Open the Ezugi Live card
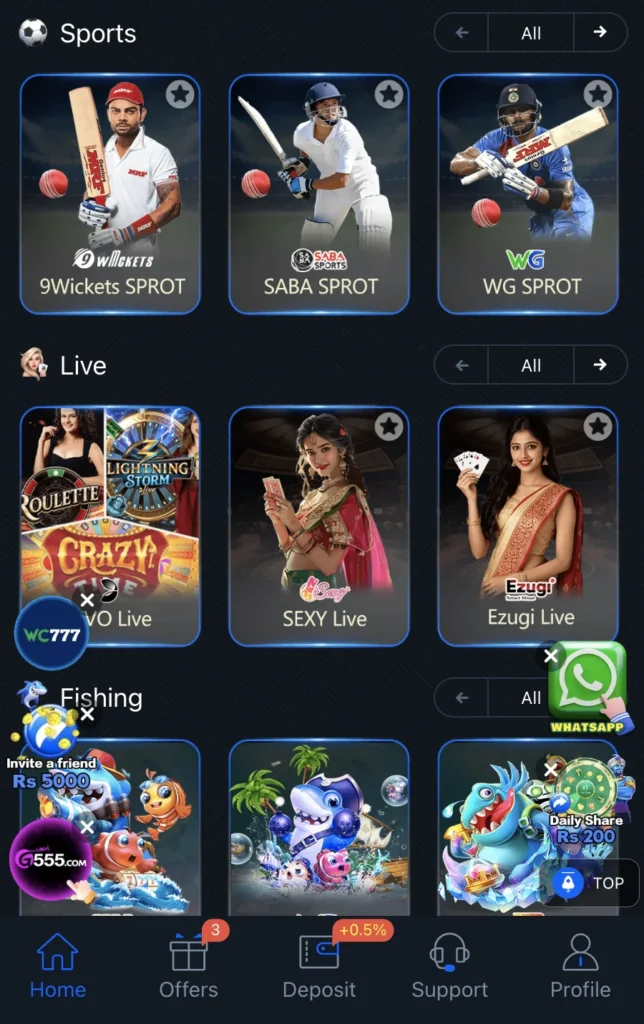 527,525
